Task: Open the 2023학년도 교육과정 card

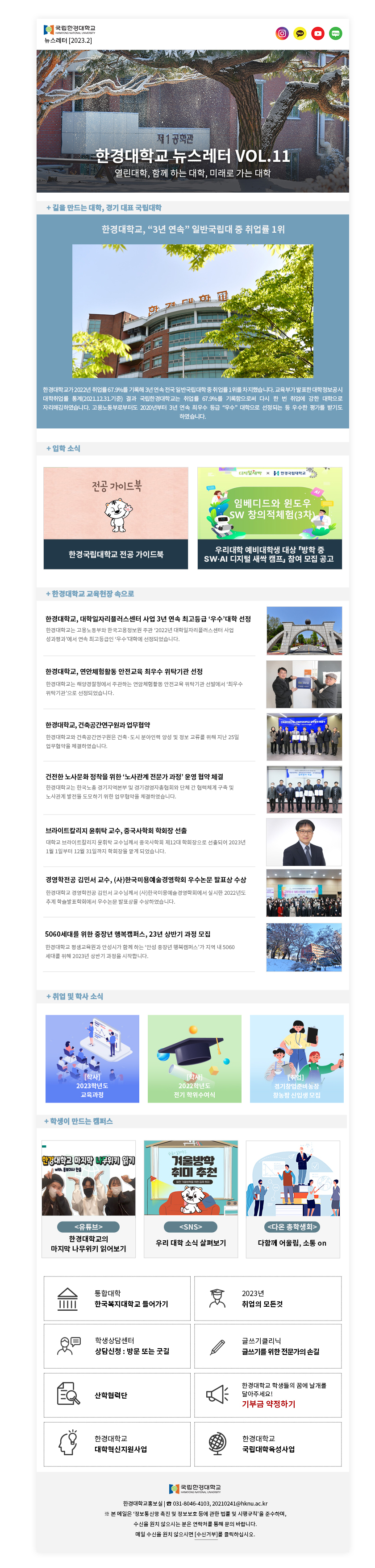Action: (92, 1058)
